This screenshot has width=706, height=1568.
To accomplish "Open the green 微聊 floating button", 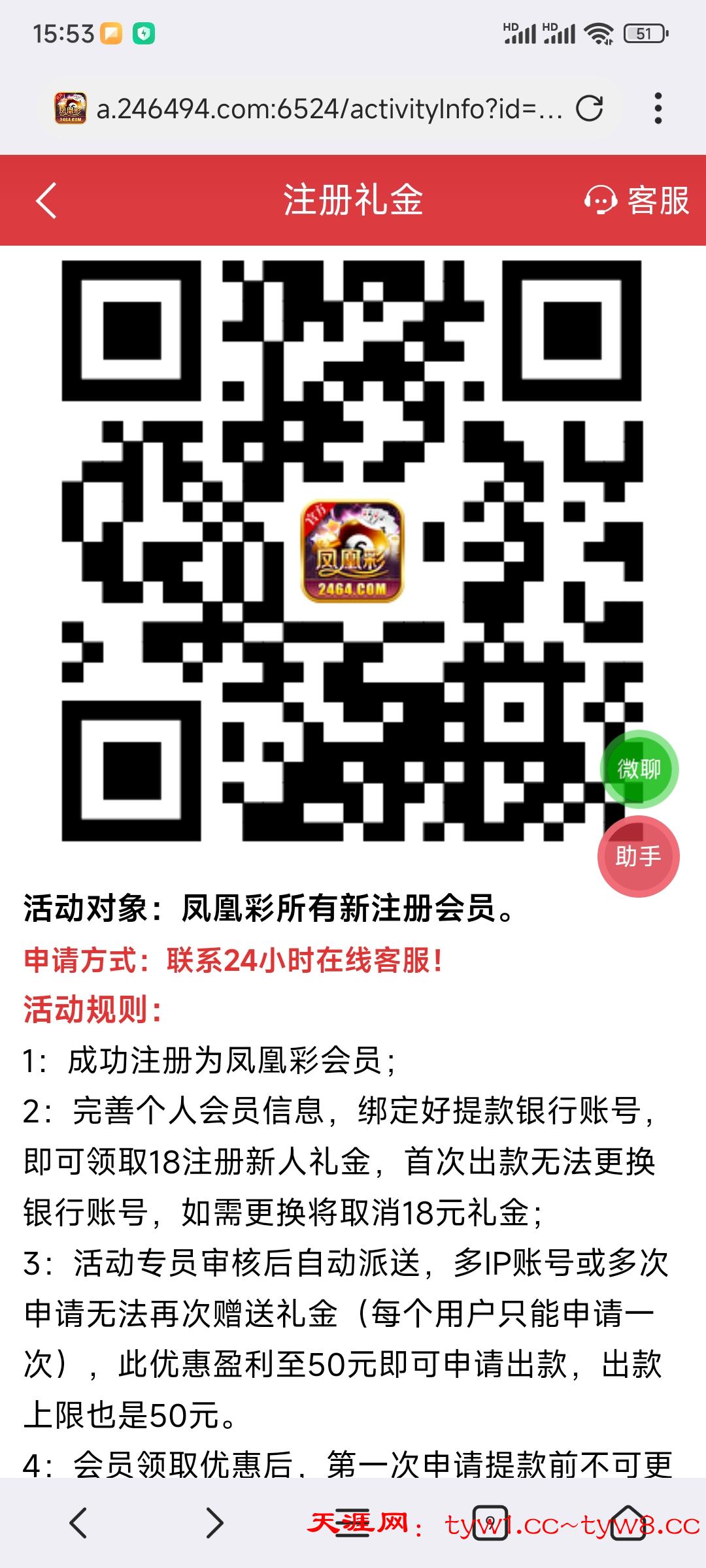I will (639, 769).
